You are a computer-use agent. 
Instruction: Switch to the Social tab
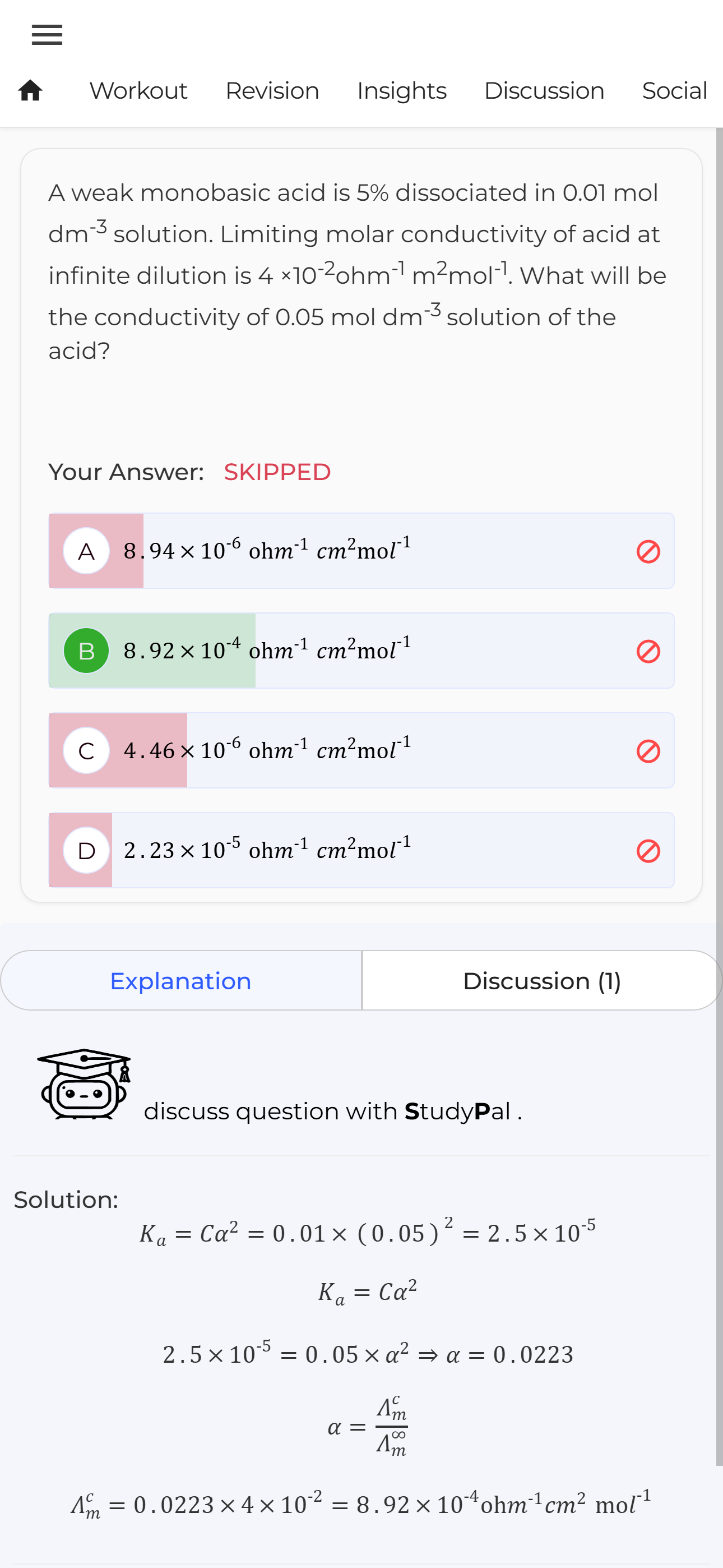click(x=674, y=91)
